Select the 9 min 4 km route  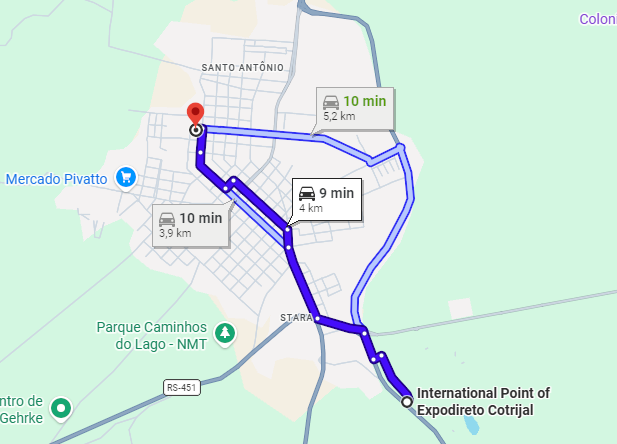point(325,200)
